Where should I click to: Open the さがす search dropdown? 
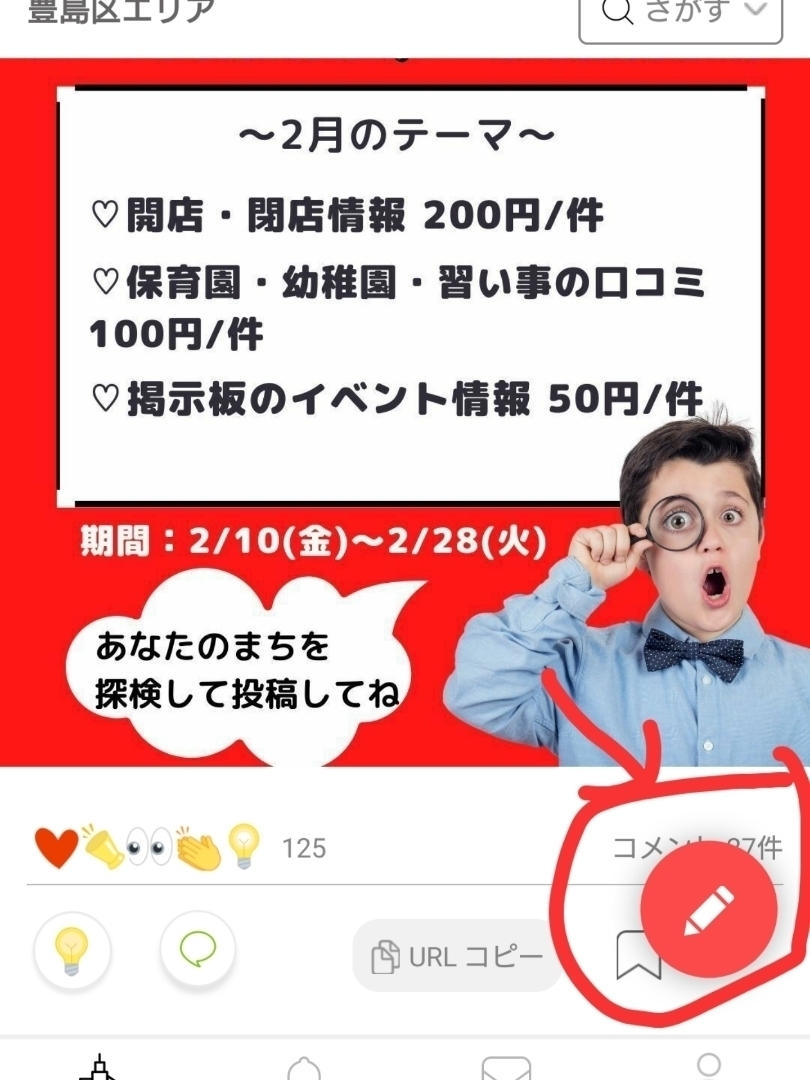680,14
